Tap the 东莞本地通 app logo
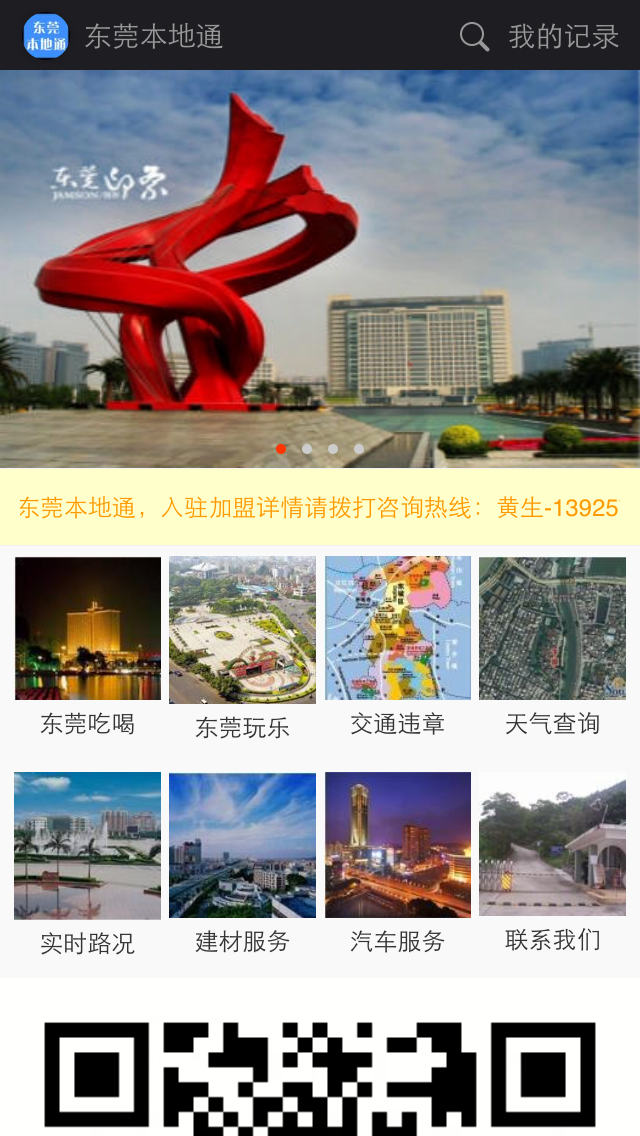This screenshot has height=1136, width=640. tap(46, 37)
